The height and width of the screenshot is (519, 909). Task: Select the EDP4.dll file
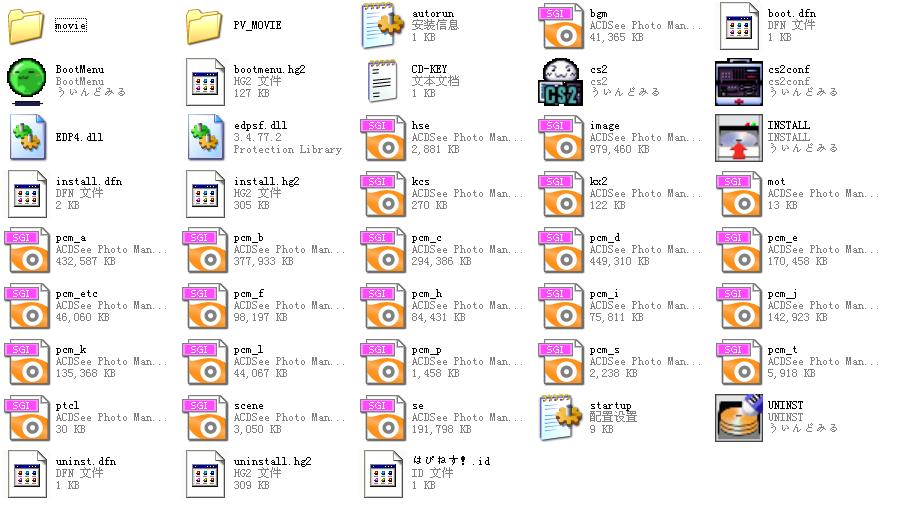(x=28, y=137)
